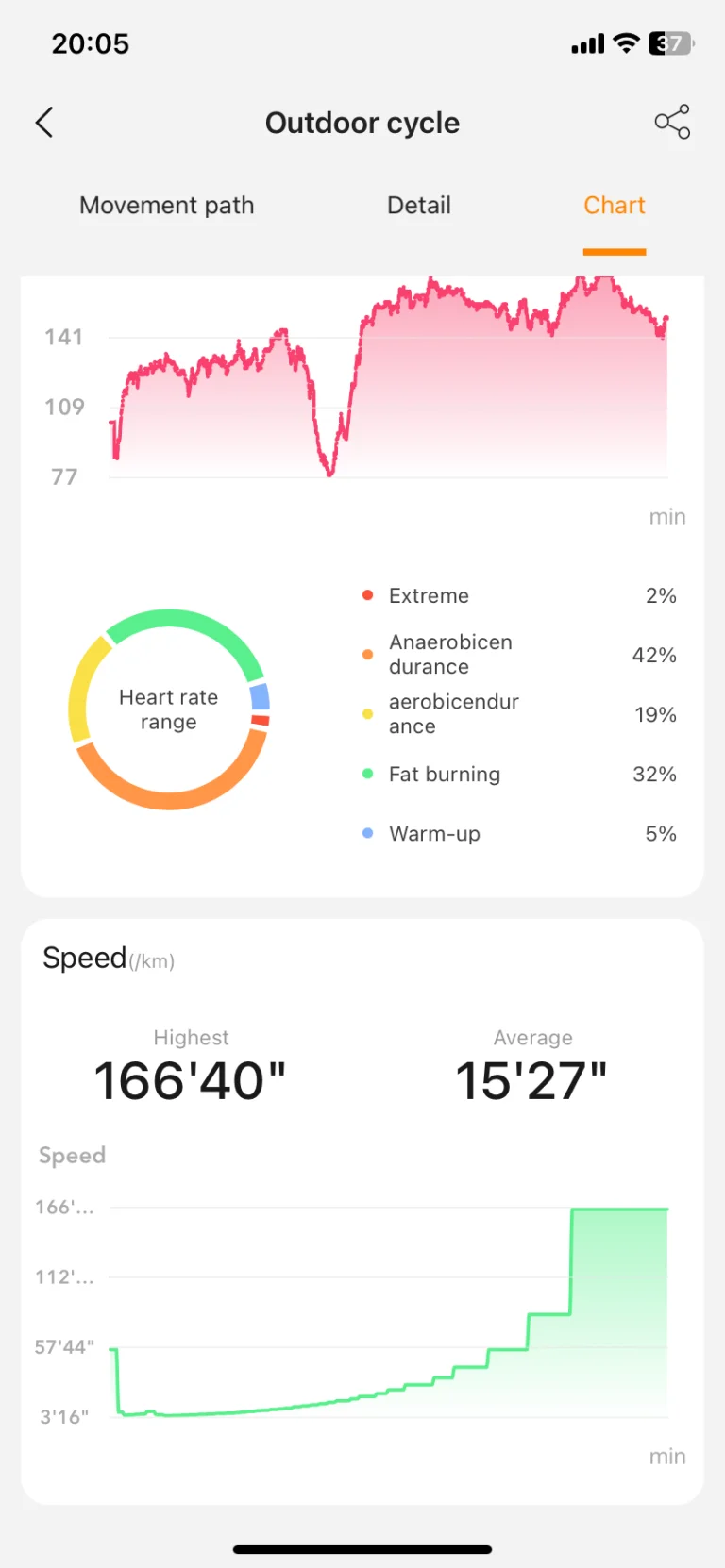Select the Chart tab
Screen dimensions: 725x1568
(x=614, y=206)
